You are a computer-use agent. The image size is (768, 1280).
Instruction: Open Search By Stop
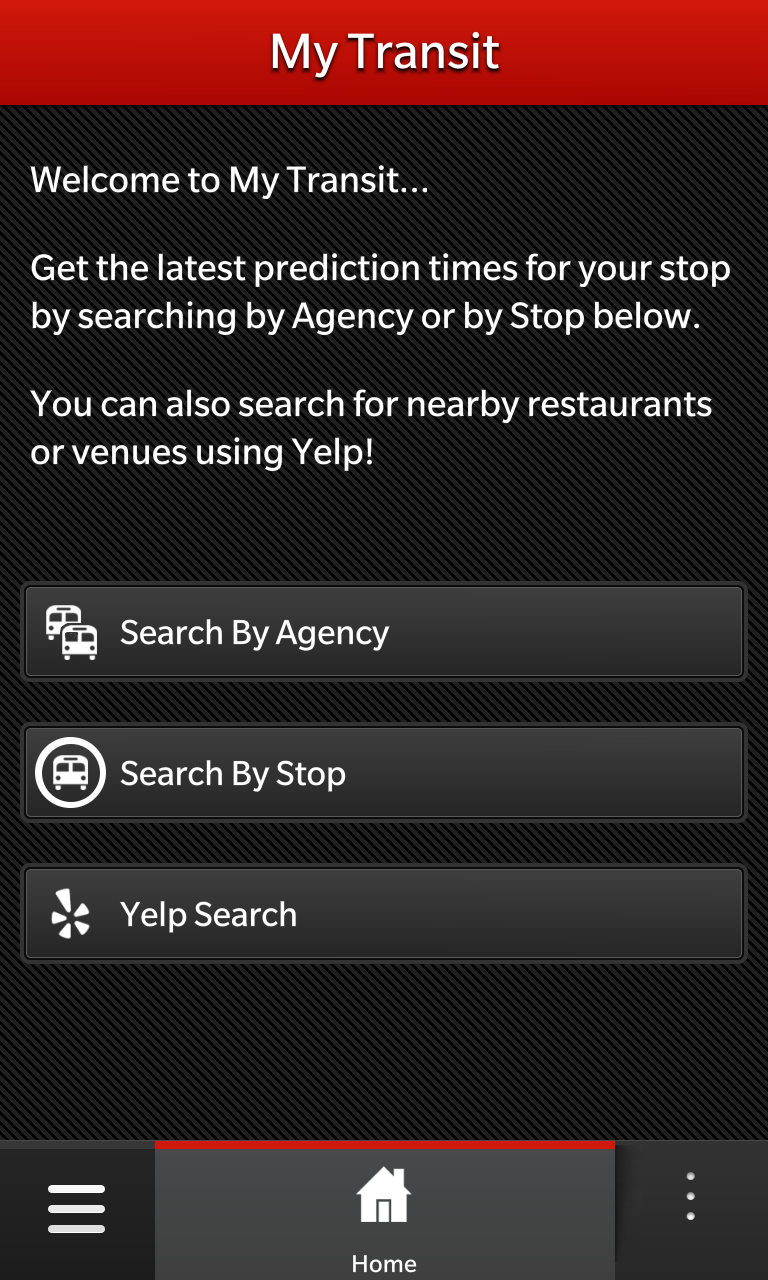coord(384,773)
